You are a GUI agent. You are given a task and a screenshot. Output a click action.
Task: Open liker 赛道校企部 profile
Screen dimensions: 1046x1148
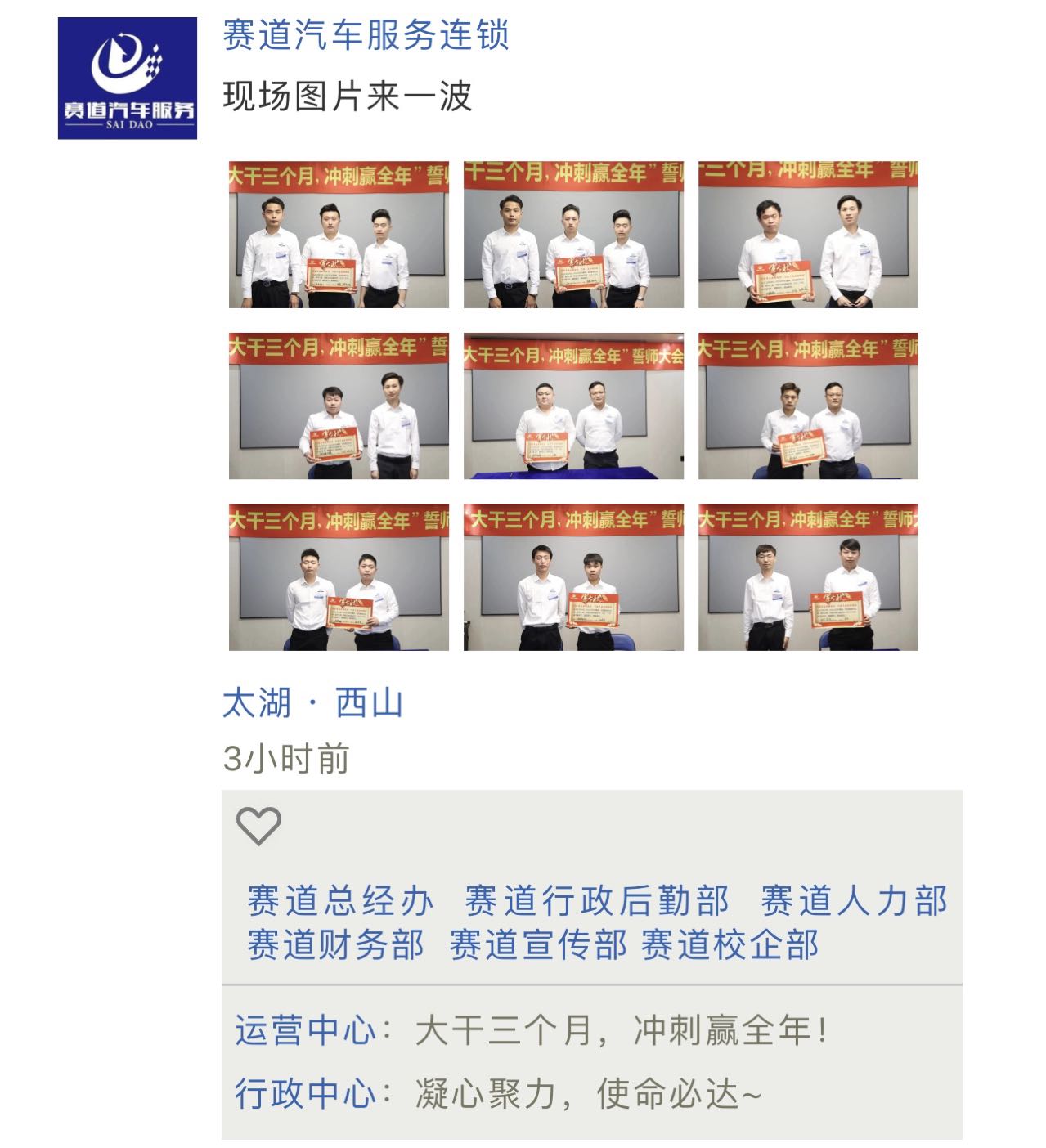[x=730, y=945]
